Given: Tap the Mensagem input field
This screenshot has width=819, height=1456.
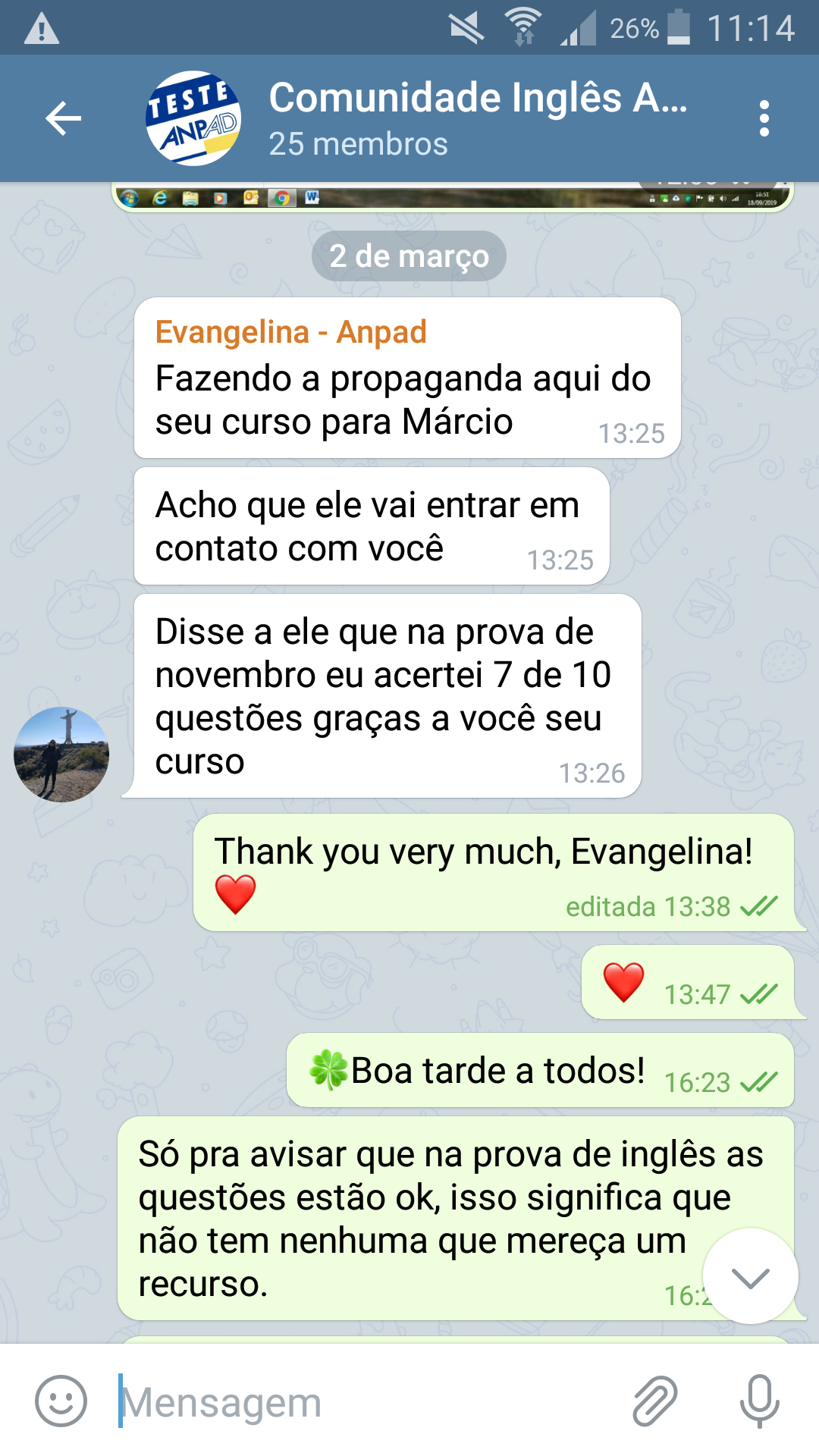Looking at the screenshot, I should (x=303, y=1399).
